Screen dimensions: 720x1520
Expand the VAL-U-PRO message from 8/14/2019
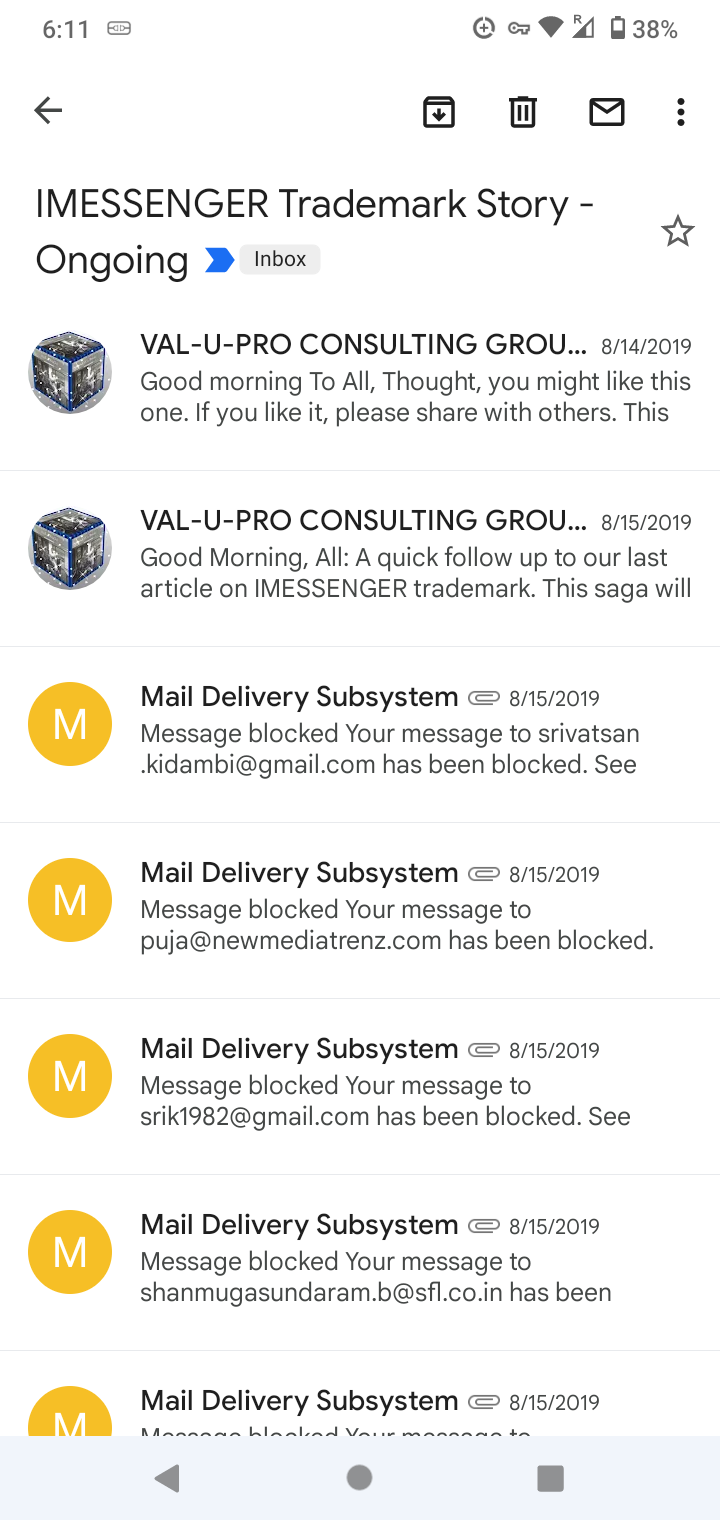click(360, 383)
